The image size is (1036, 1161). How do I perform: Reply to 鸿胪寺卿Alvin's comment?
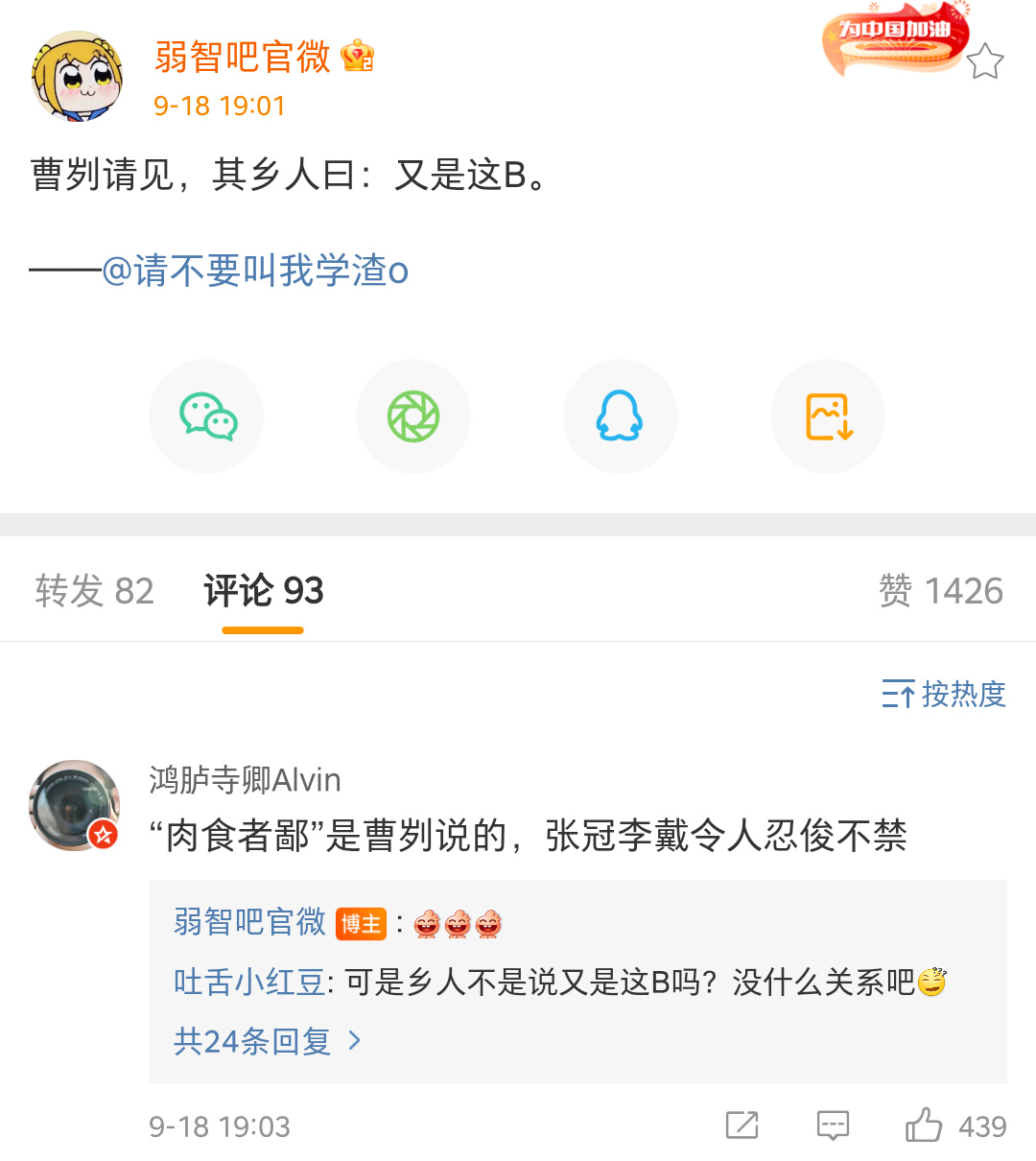pos(833,1125)
